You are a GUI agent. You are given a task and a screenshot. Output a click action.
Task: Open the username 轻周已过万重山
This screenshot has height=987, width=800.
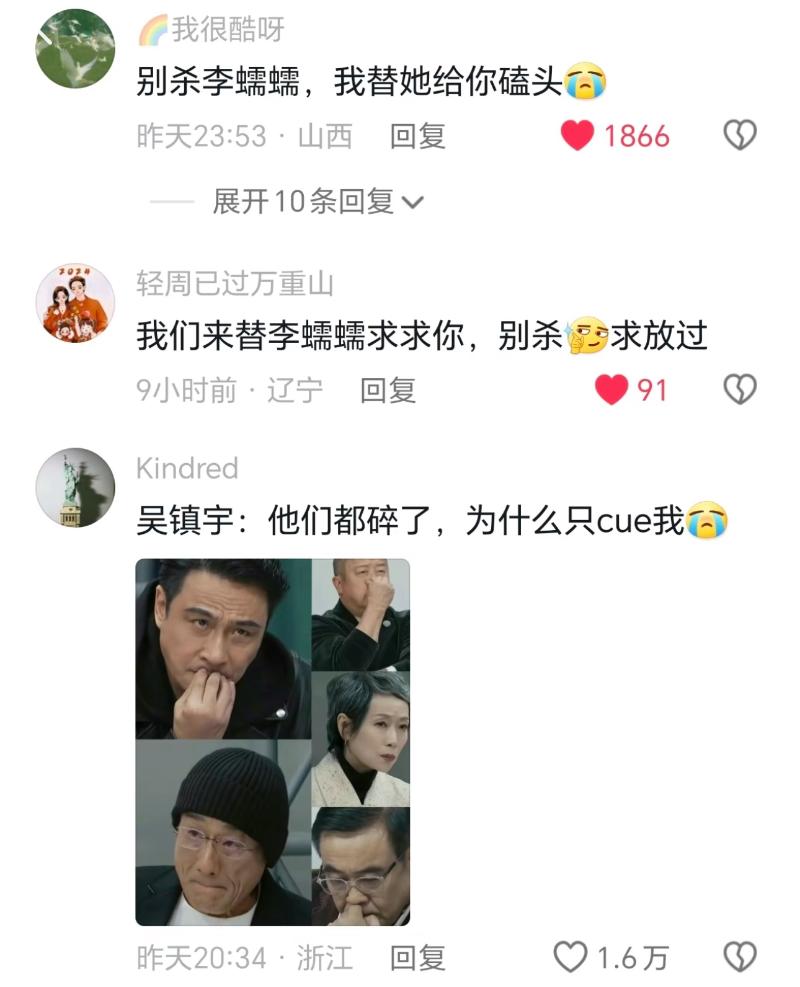click(x=235, y=285)
